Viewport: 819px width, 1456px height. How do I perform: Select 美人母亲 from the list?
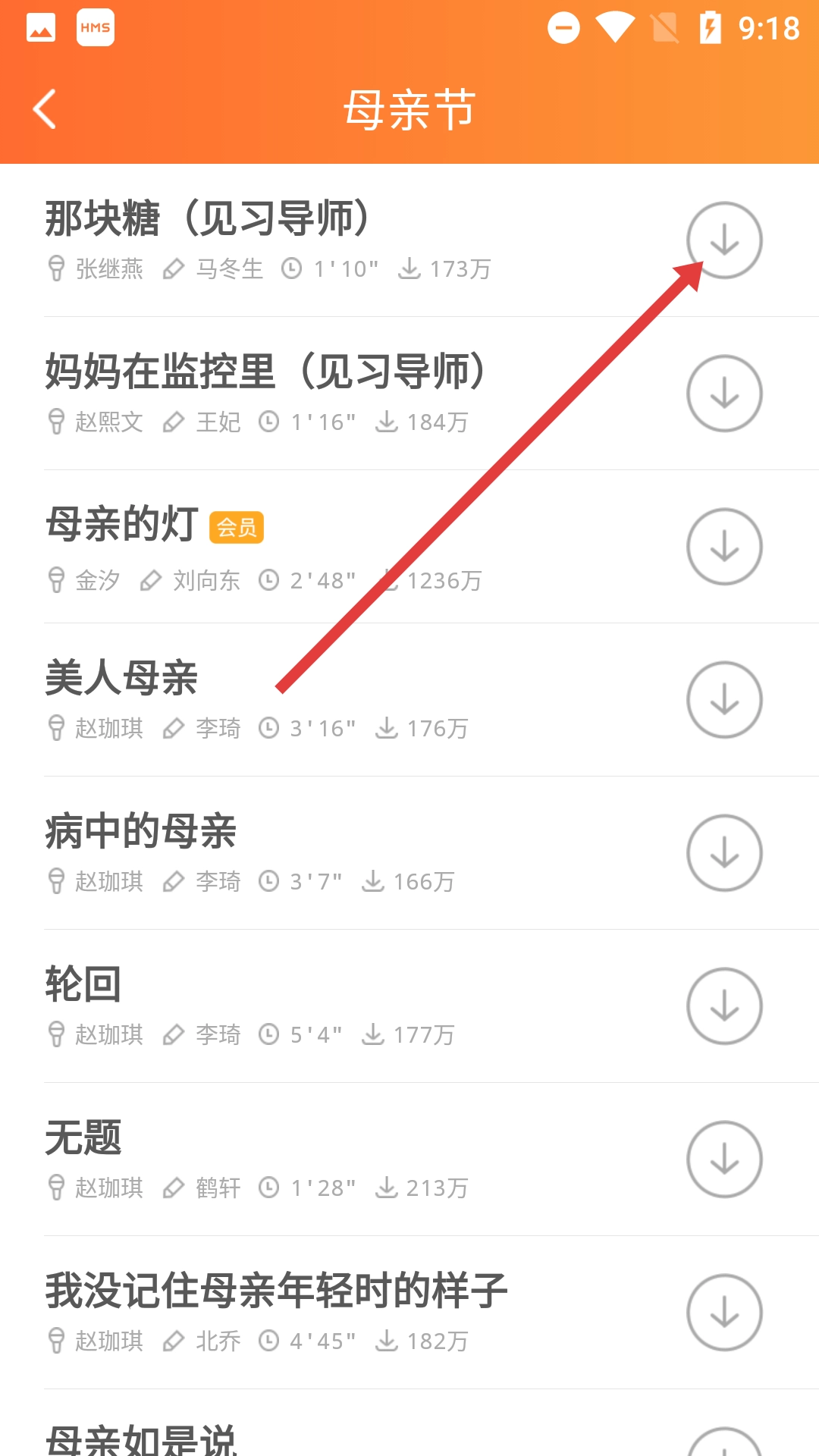tap(121, 678)
